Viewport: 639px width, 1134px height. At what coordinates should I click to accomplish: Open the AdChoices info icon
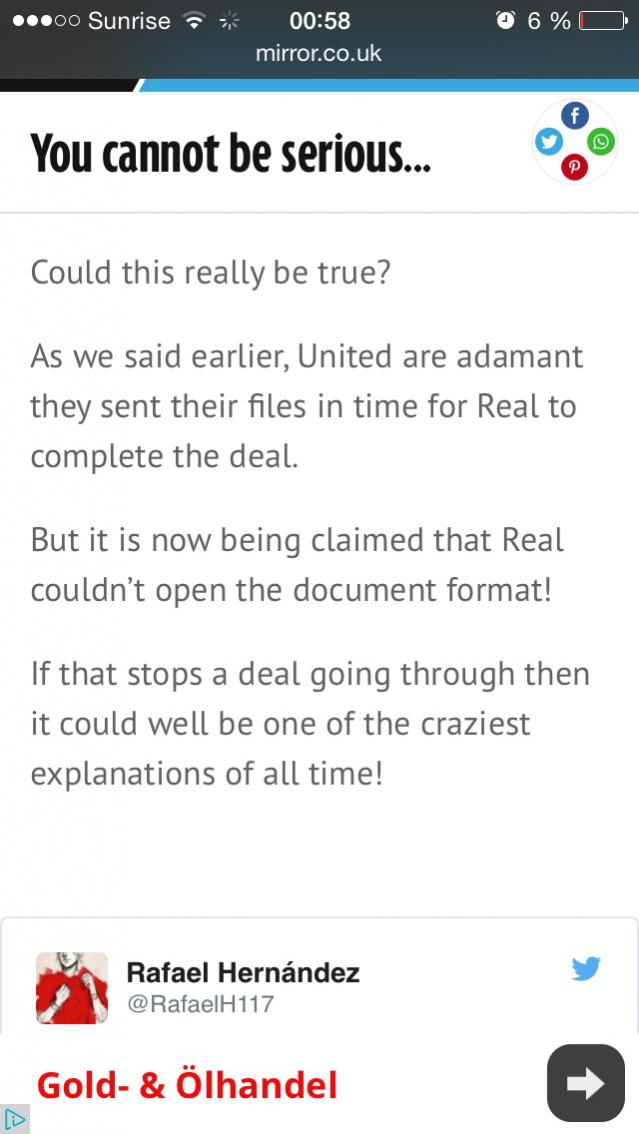(14, 1119)
